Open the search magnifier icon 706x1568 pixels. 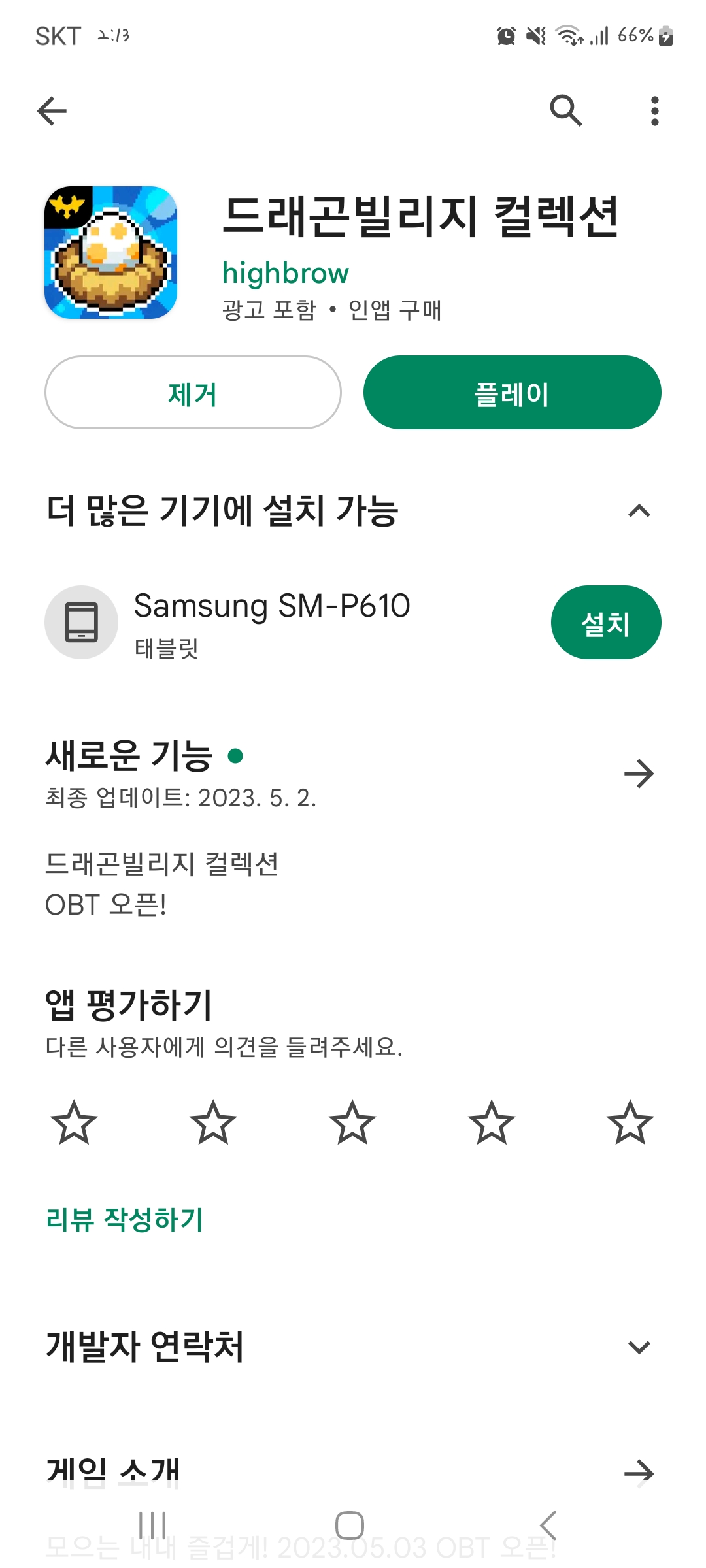[565, 110]
